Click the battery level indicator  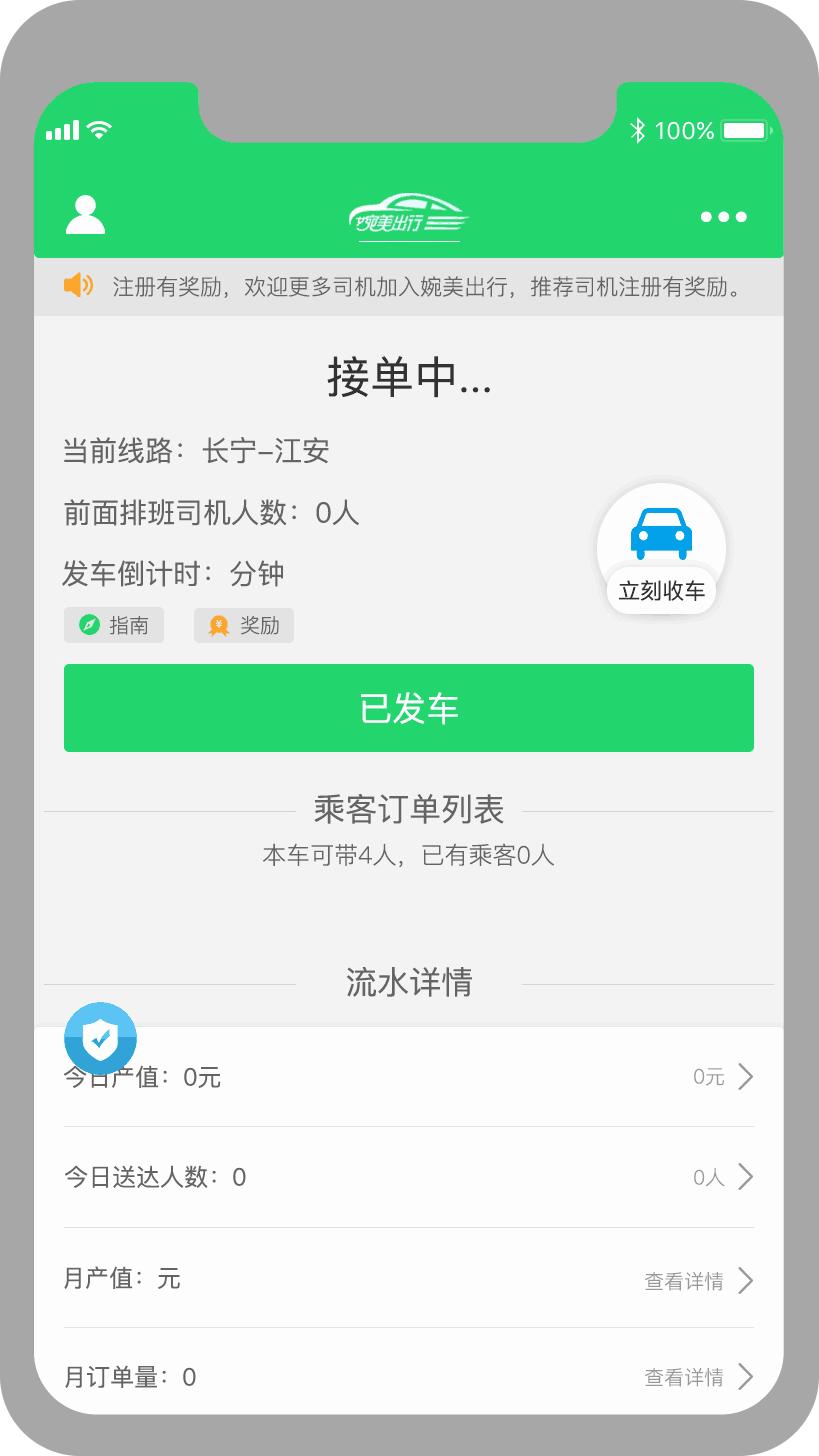[742, 130]
